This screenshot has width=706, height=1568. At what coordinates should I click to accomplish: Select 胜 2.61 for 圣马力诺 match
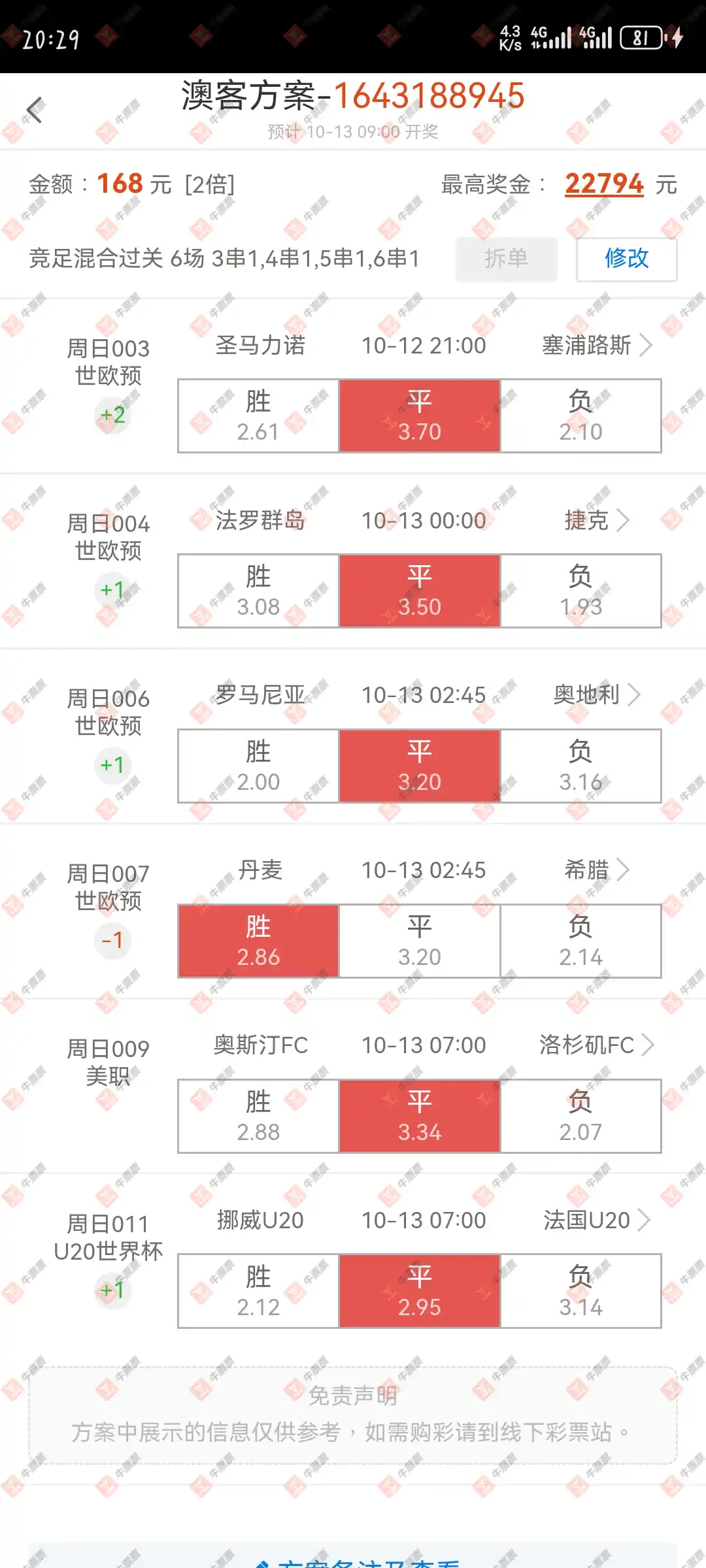pos(258,416)
